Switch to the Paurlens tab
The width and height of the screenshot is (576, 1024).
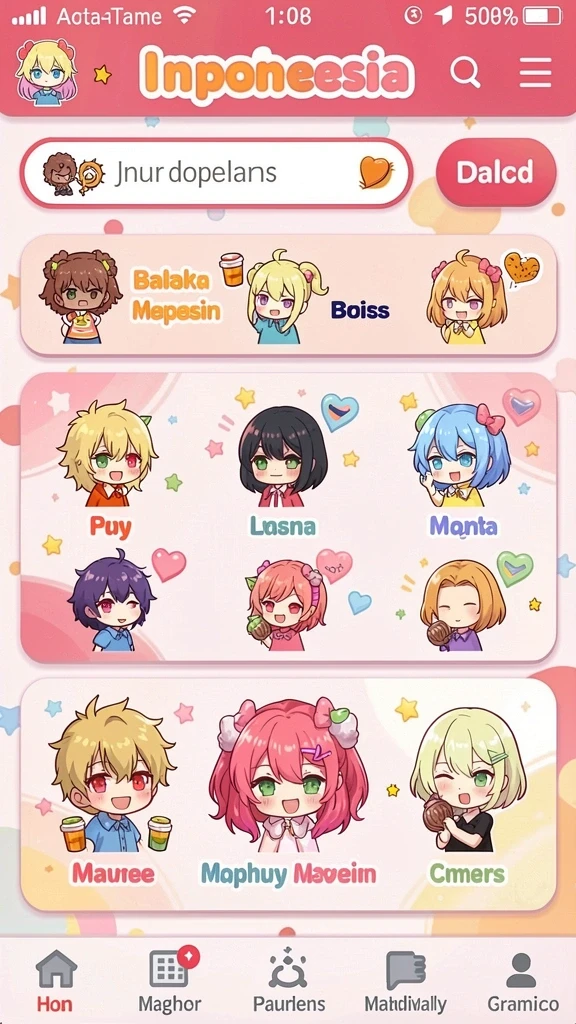coord(289,981)
